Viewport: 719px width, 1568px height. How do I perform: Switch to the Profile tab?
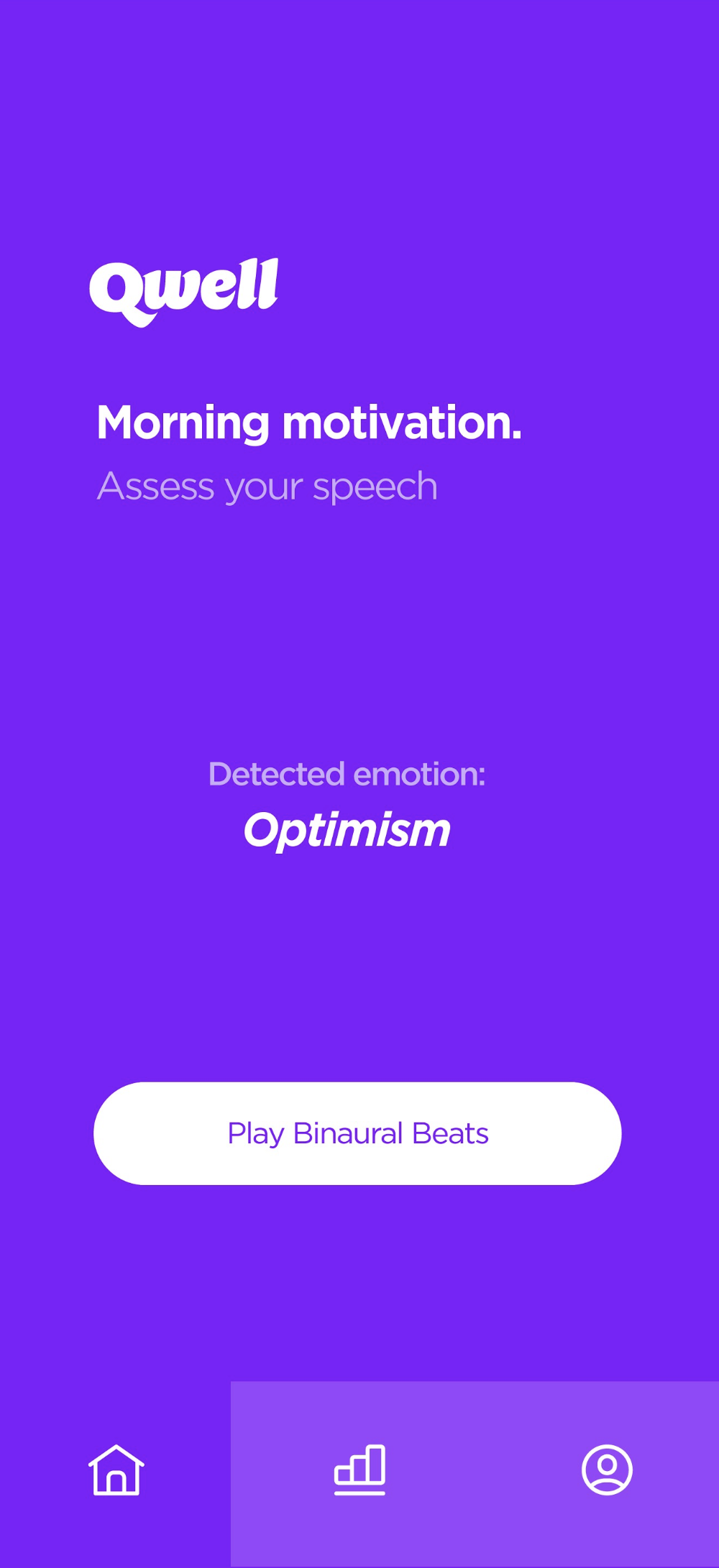pos(607,1470)
